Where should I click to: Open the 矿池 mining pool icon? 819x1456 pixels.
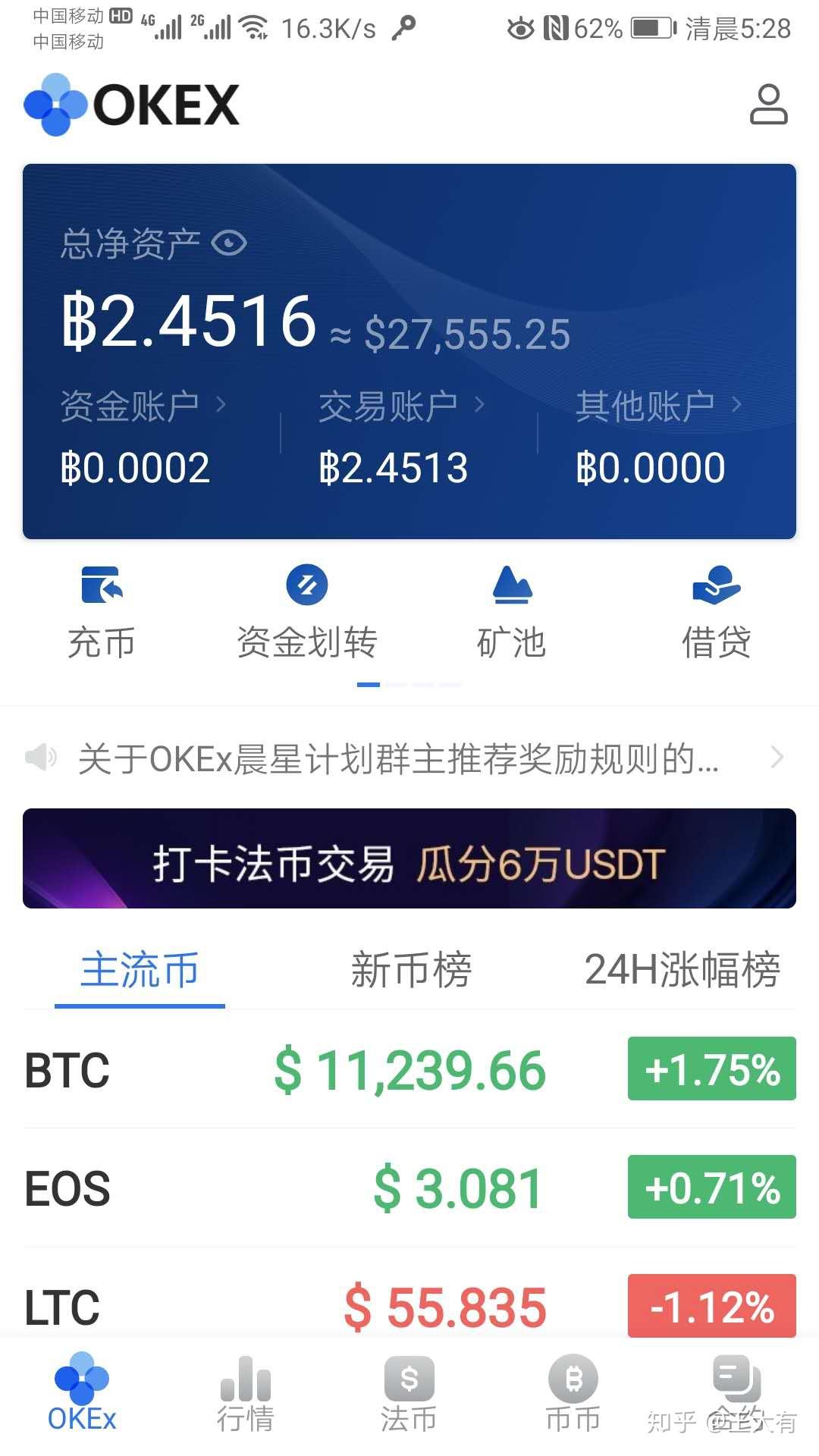(512, 607)
